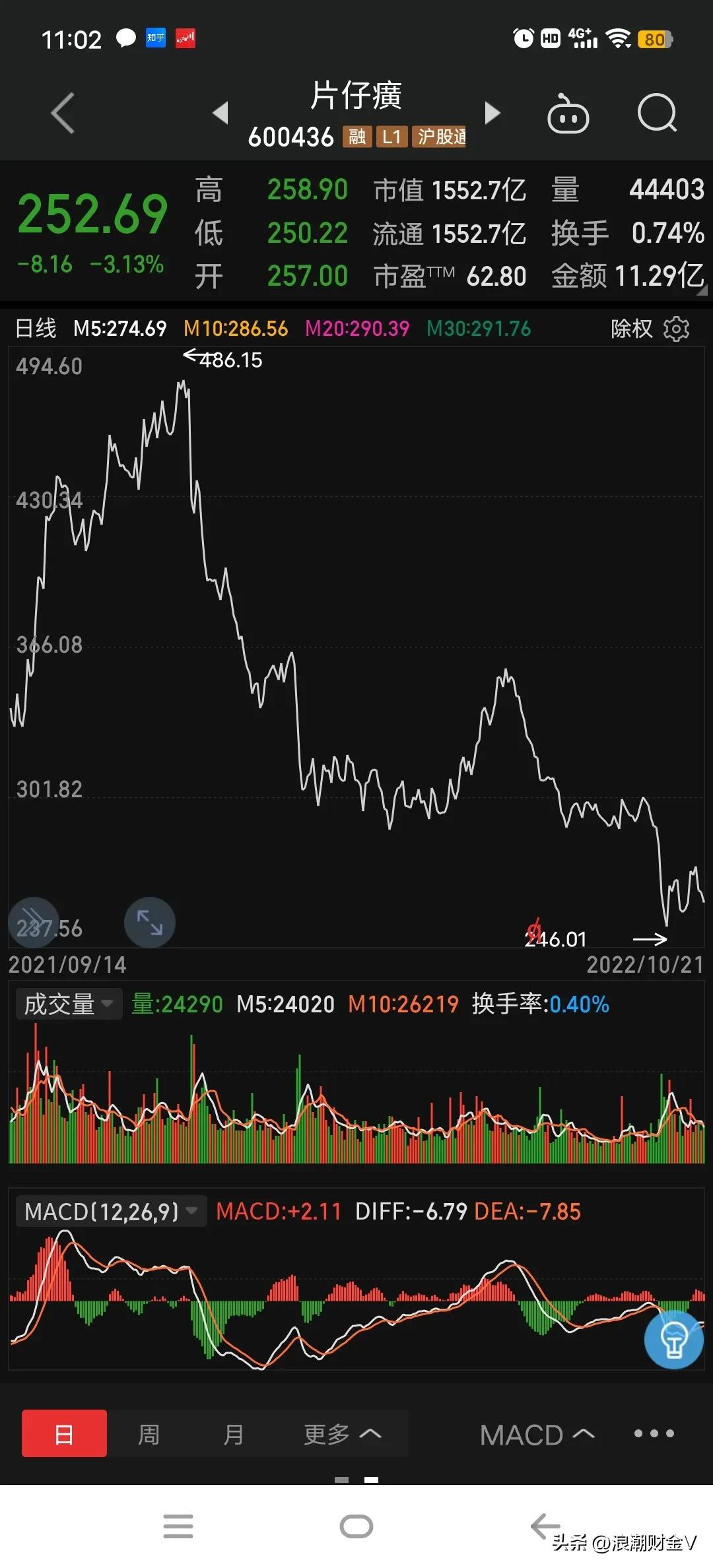Go to previous stock with left arrow
713x1568 pixels.
pos(221,114)
